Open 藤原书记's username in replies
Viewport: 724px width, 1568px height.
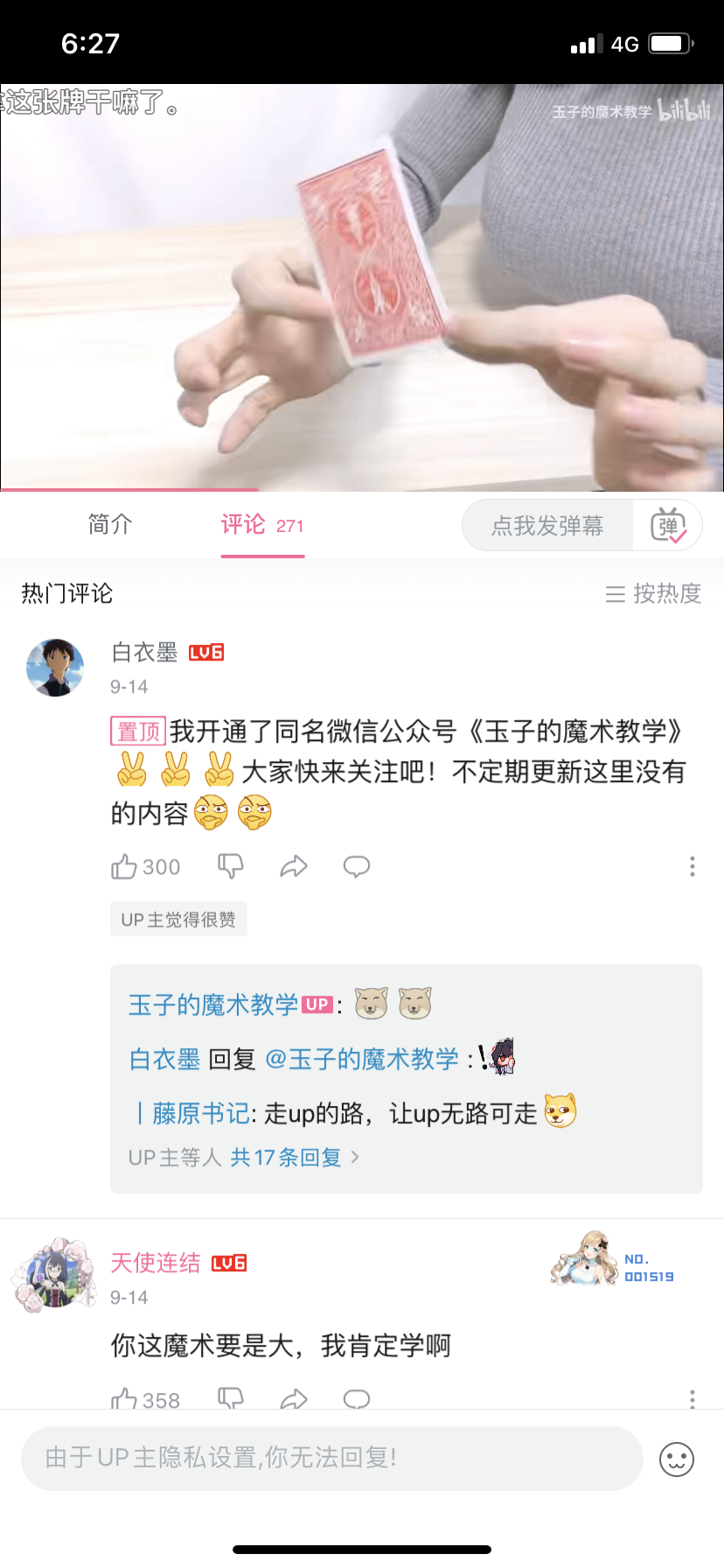[x=201, y=1113]
